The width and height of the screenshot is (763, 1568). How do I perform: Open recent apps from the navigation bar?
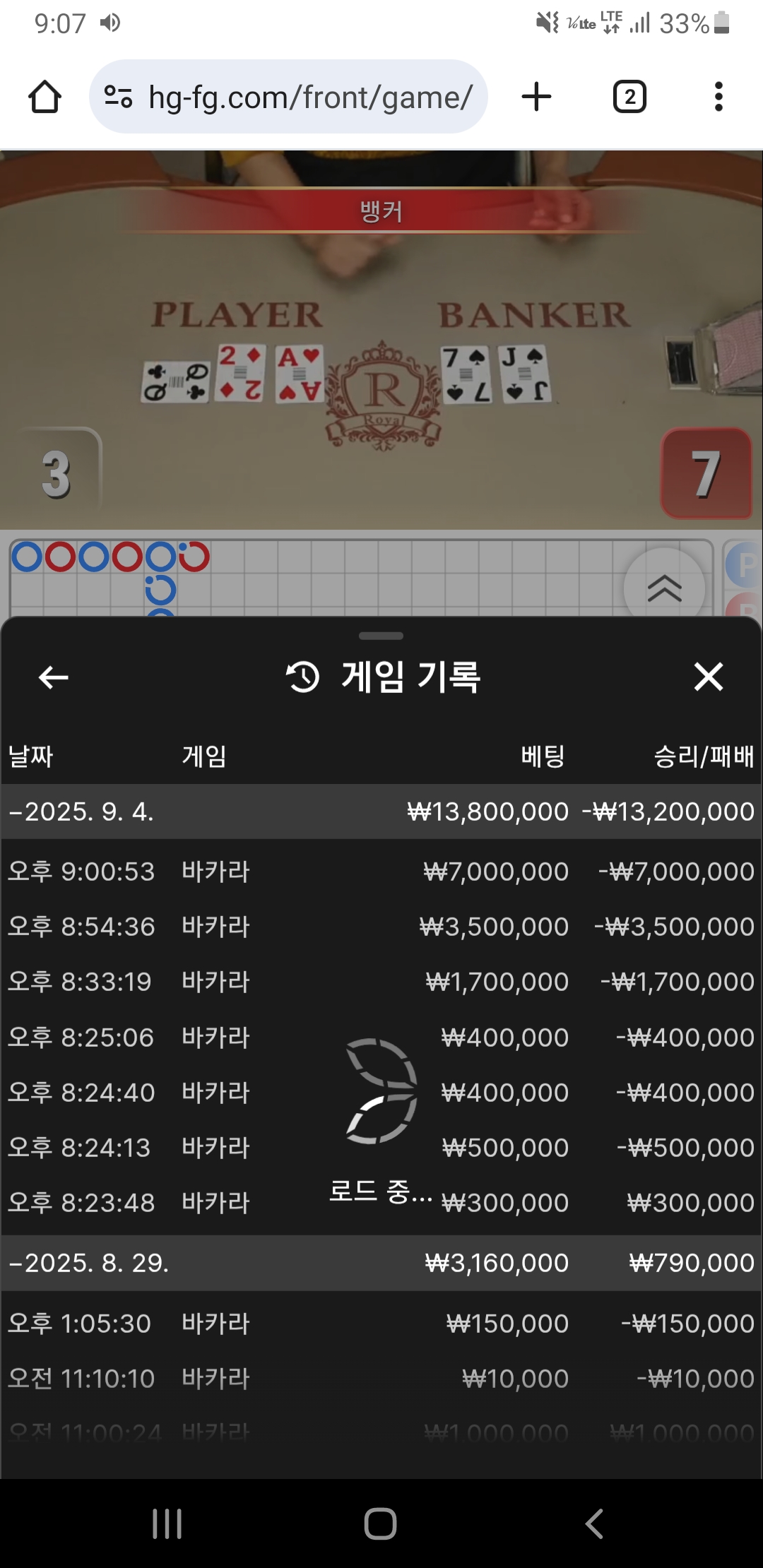(167, 1524)
